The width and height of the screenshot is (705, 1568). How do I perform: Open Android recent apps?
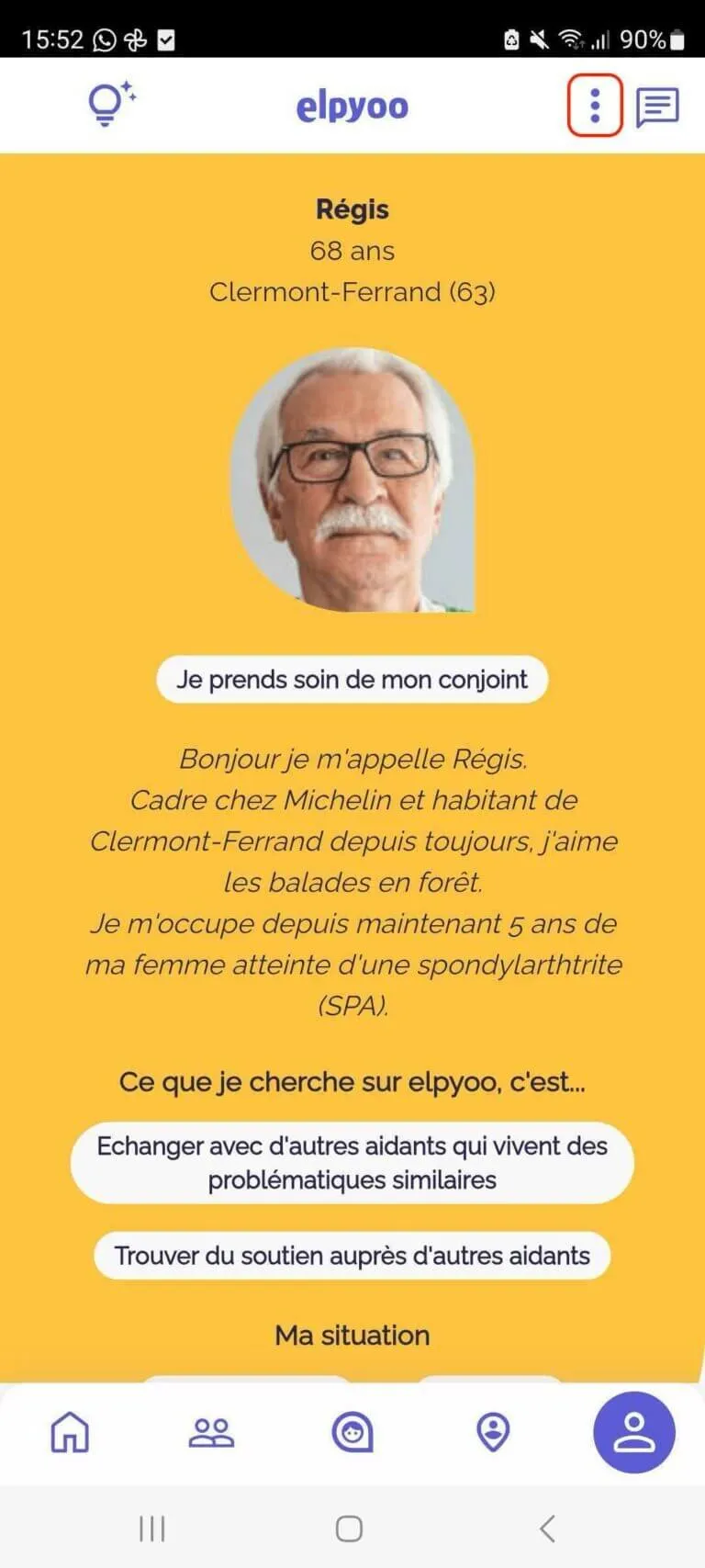[152, 1529]
